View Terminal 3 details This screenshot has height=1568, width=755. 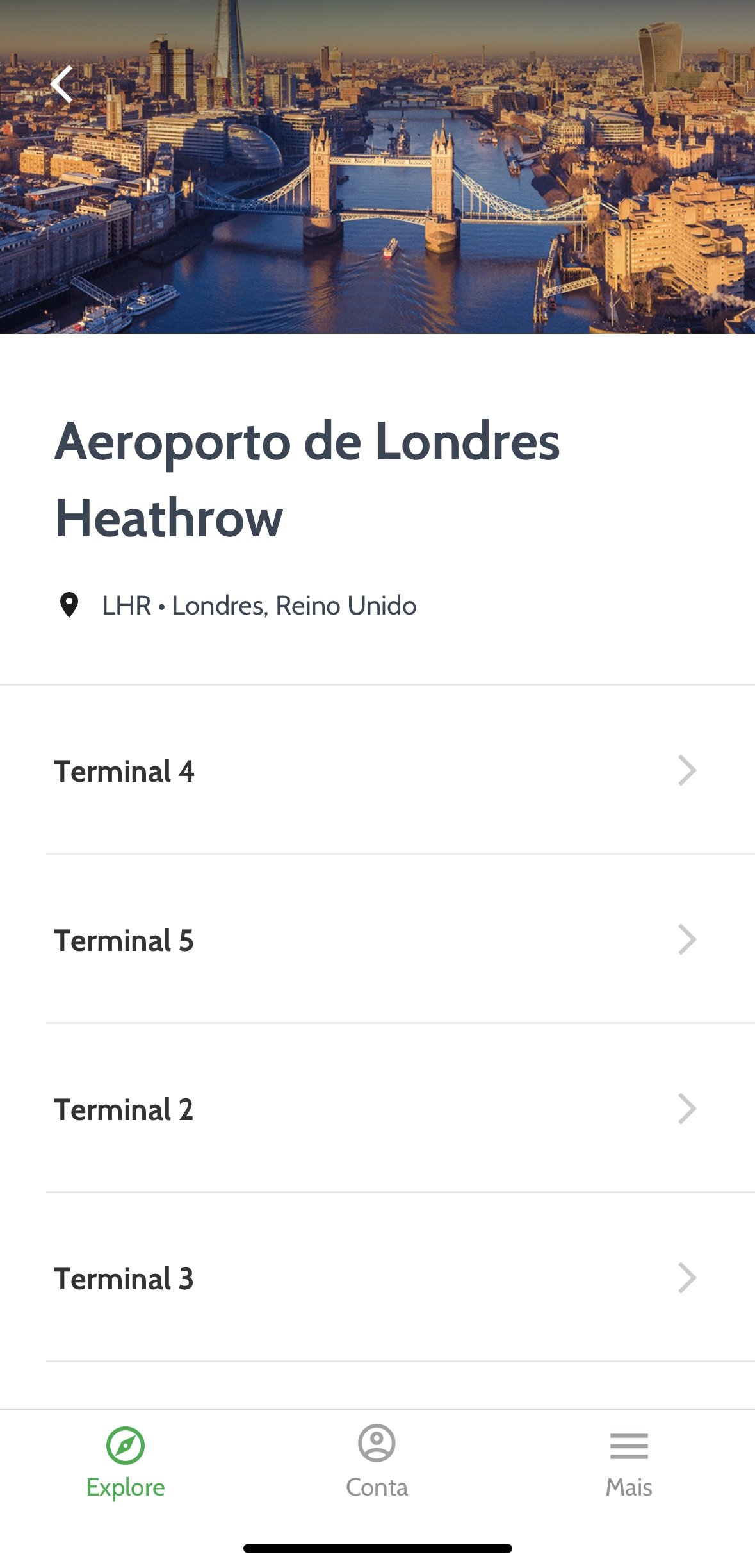click(377, 1277)
